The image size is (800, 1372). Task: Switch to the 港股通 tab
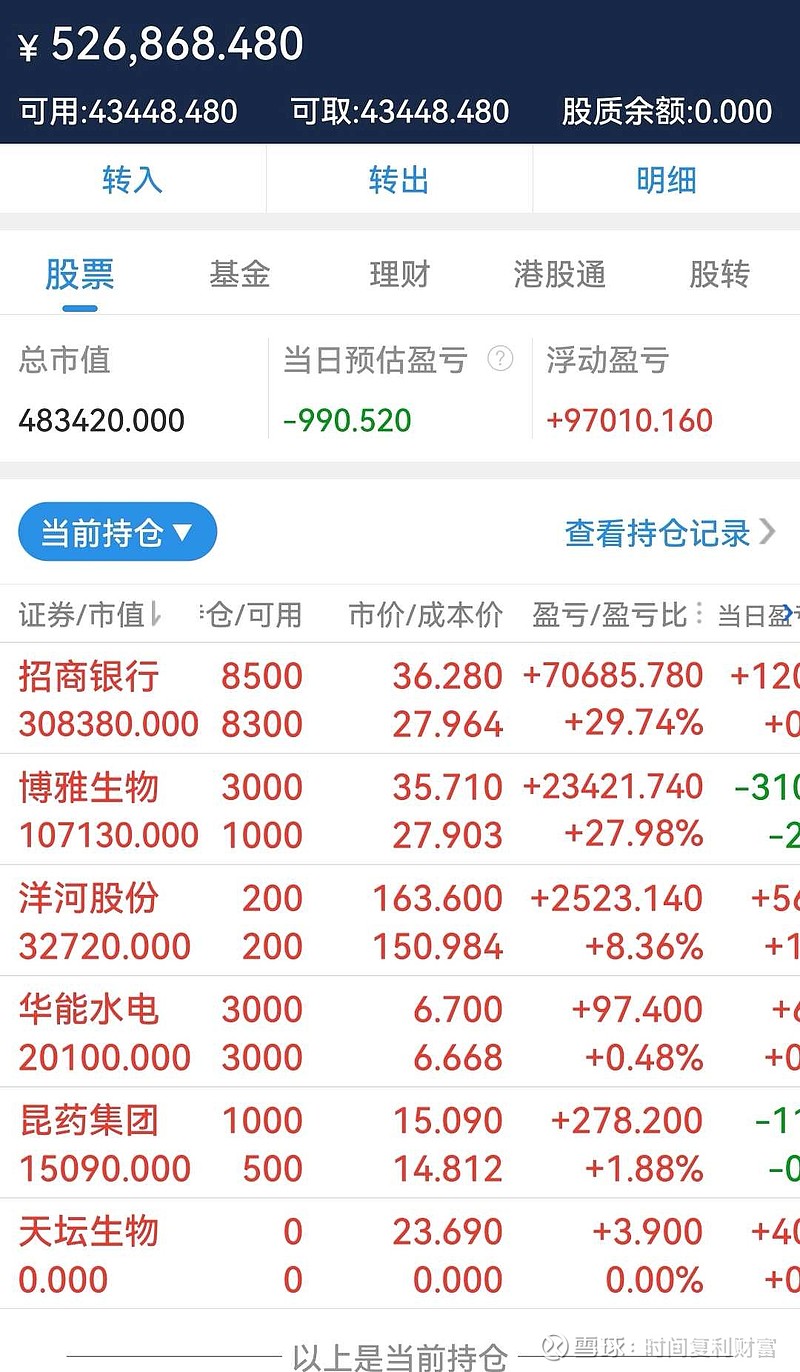pos(559,274)
